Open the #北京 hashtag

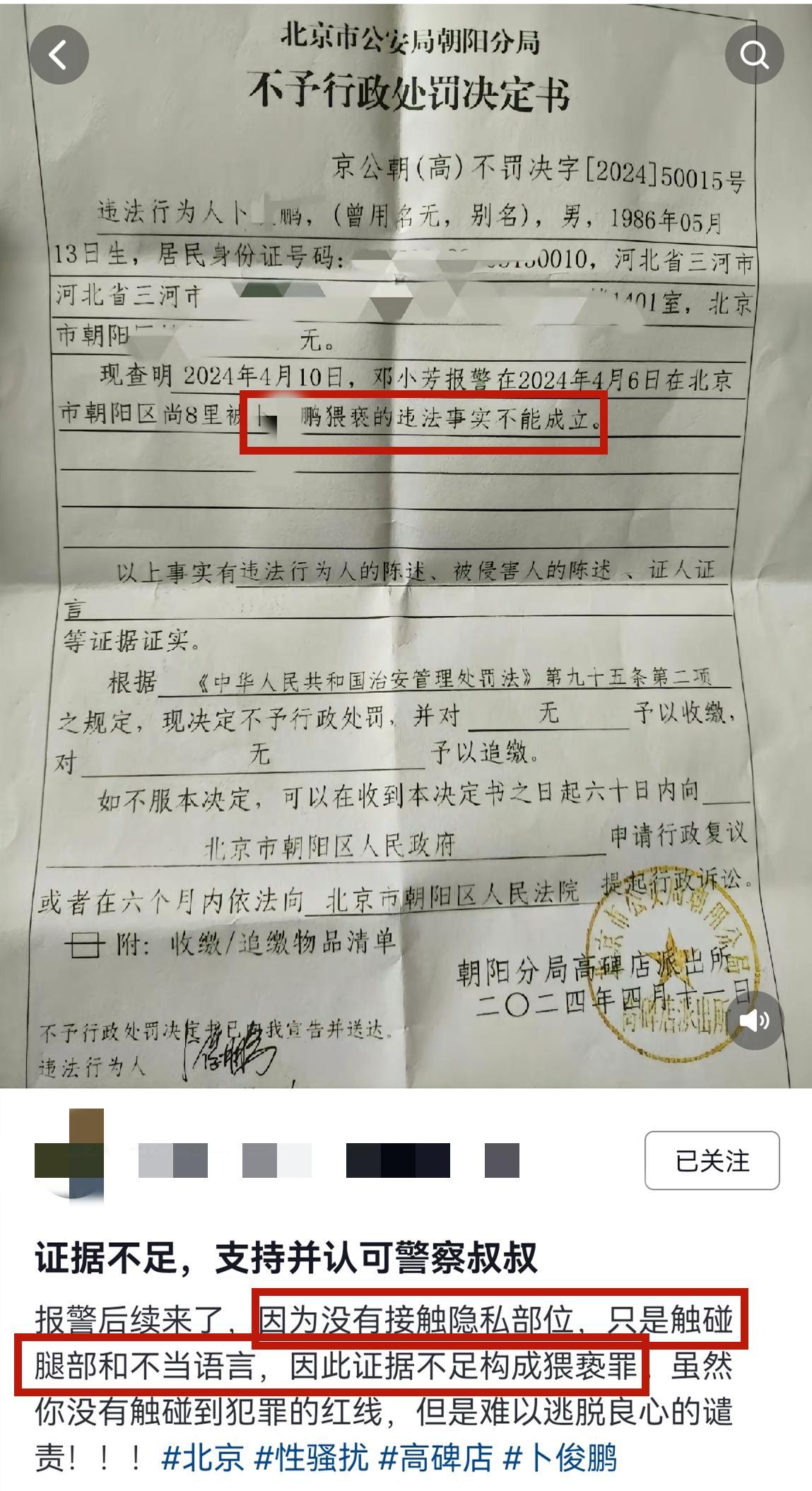click(203, 1458)
